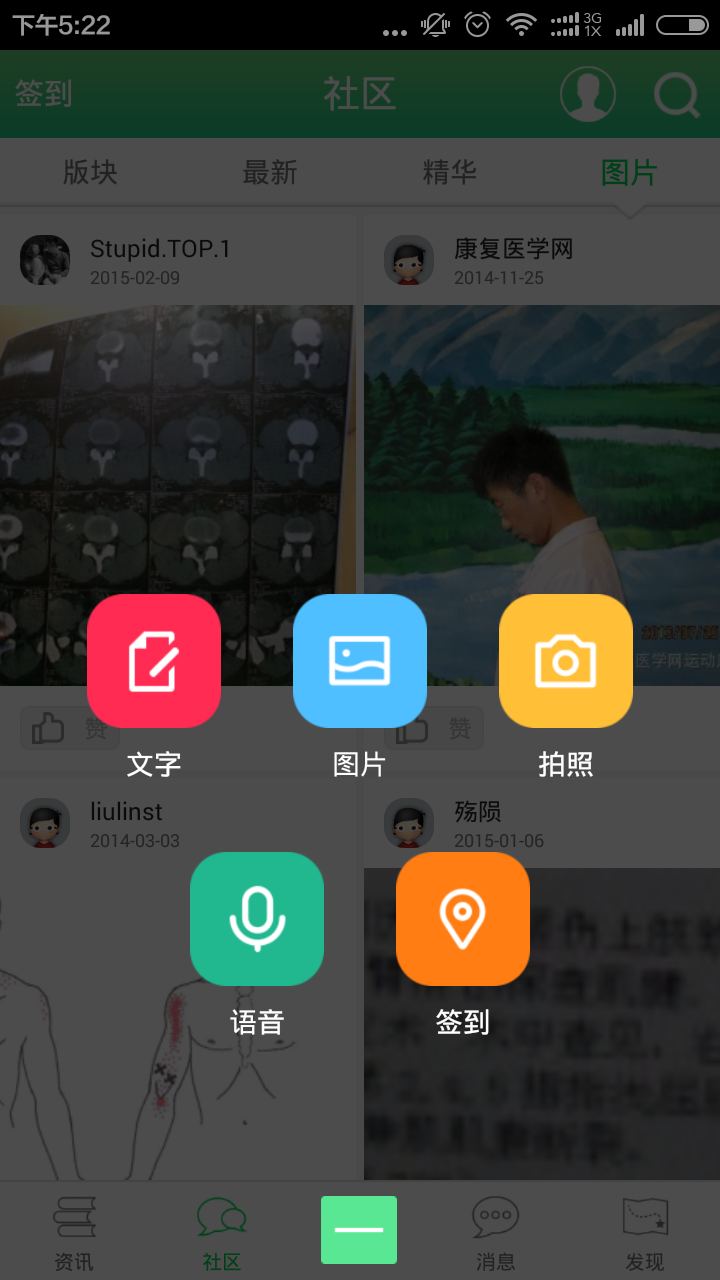The width and height of the screenshot is (720, 1280).
Task: Open the user profile icon
Action: [588, 95]
